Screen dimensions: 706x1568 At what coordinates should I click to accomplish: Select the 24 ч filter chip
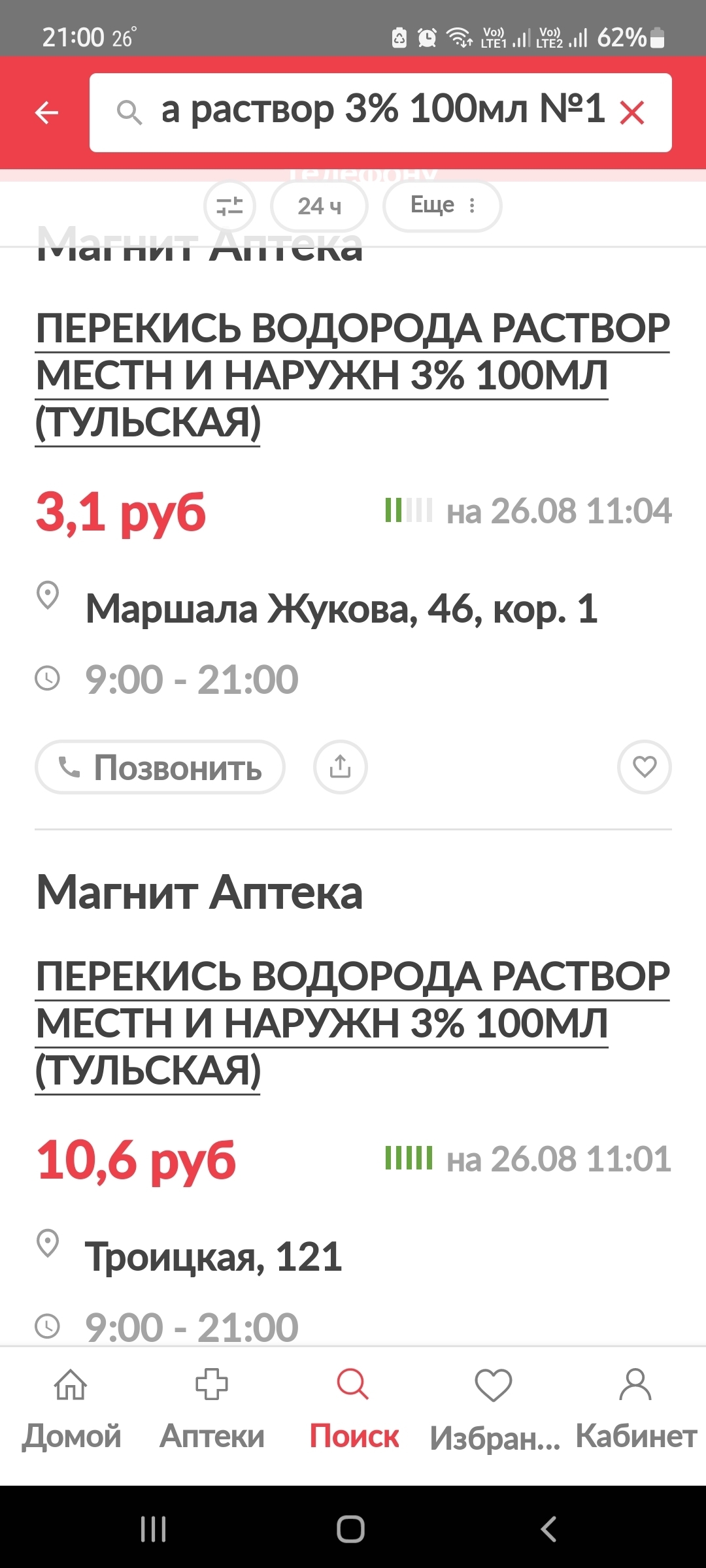point(319,206)
